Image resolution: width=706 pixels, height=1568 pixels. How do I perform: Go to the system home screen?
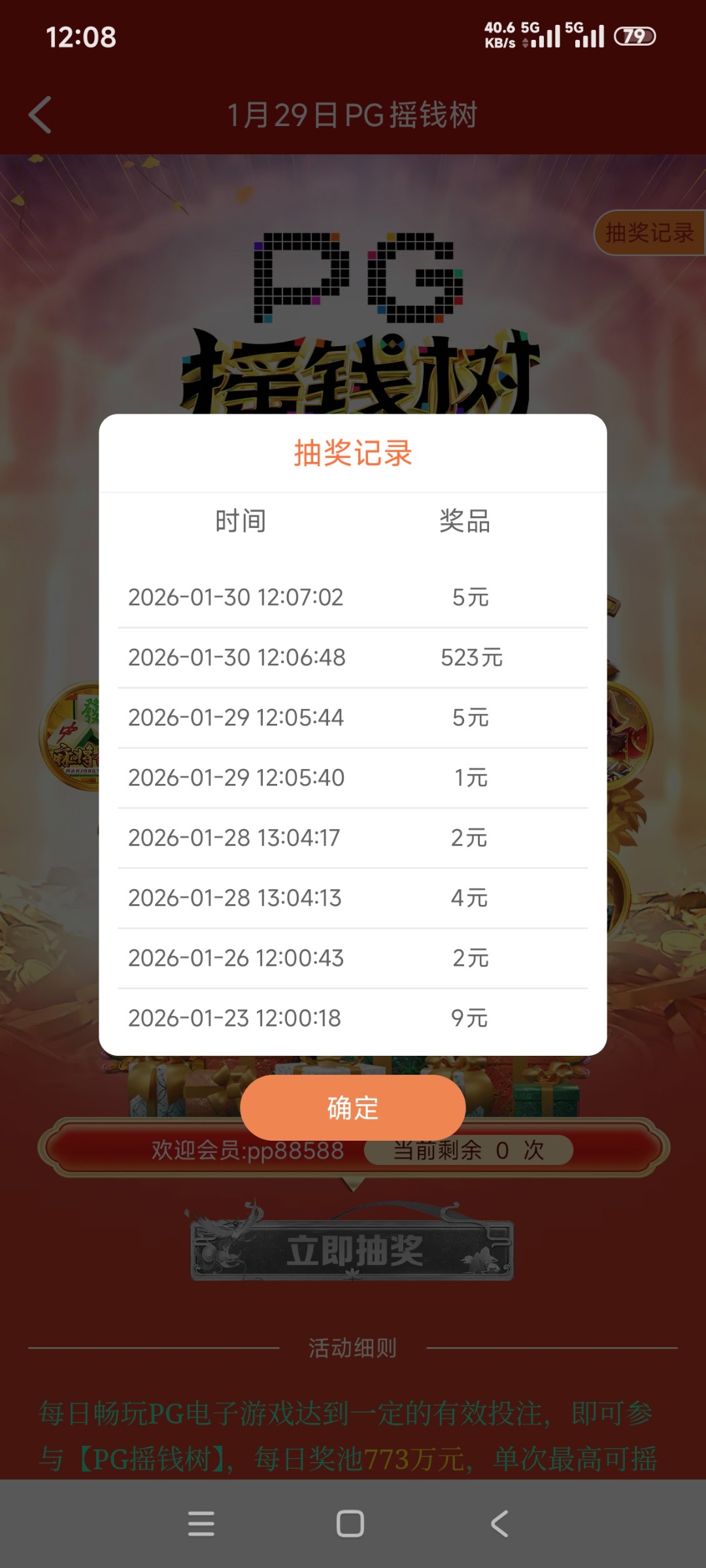pyautogui.click(x=350, y=1524)
